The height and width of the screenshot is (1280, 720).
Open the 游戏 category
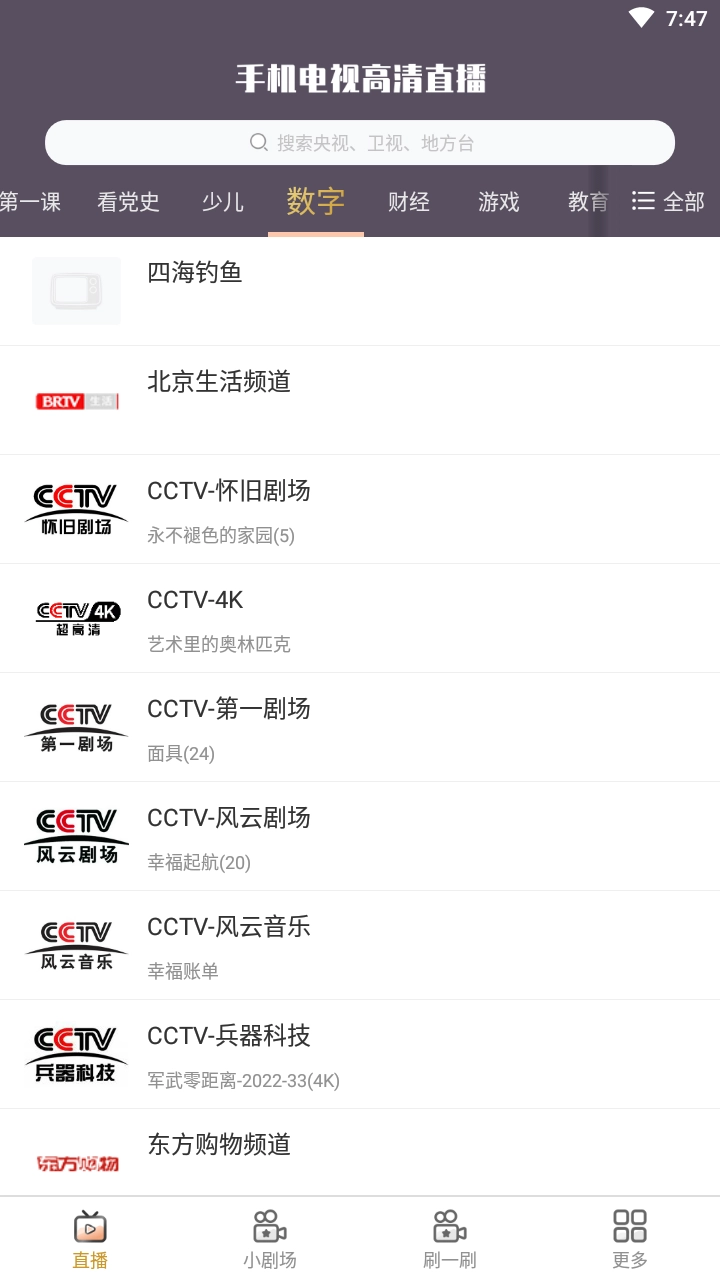click(498, 201)
